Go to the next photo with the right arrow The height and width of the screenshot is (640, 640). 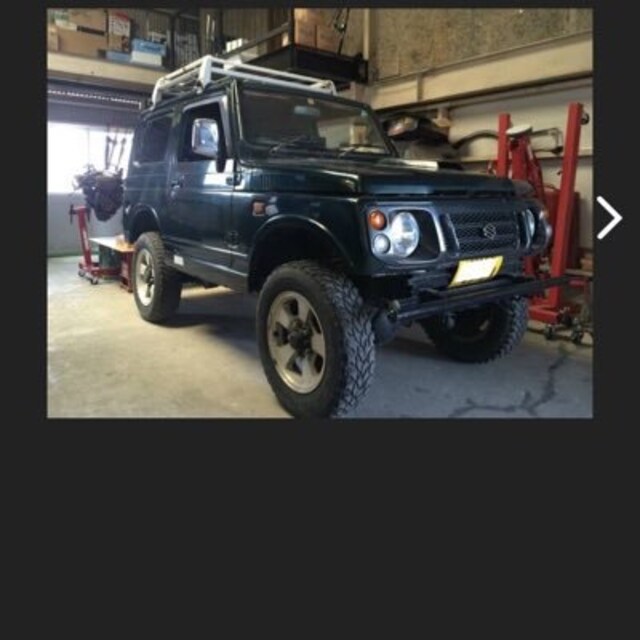pos(609,217)
